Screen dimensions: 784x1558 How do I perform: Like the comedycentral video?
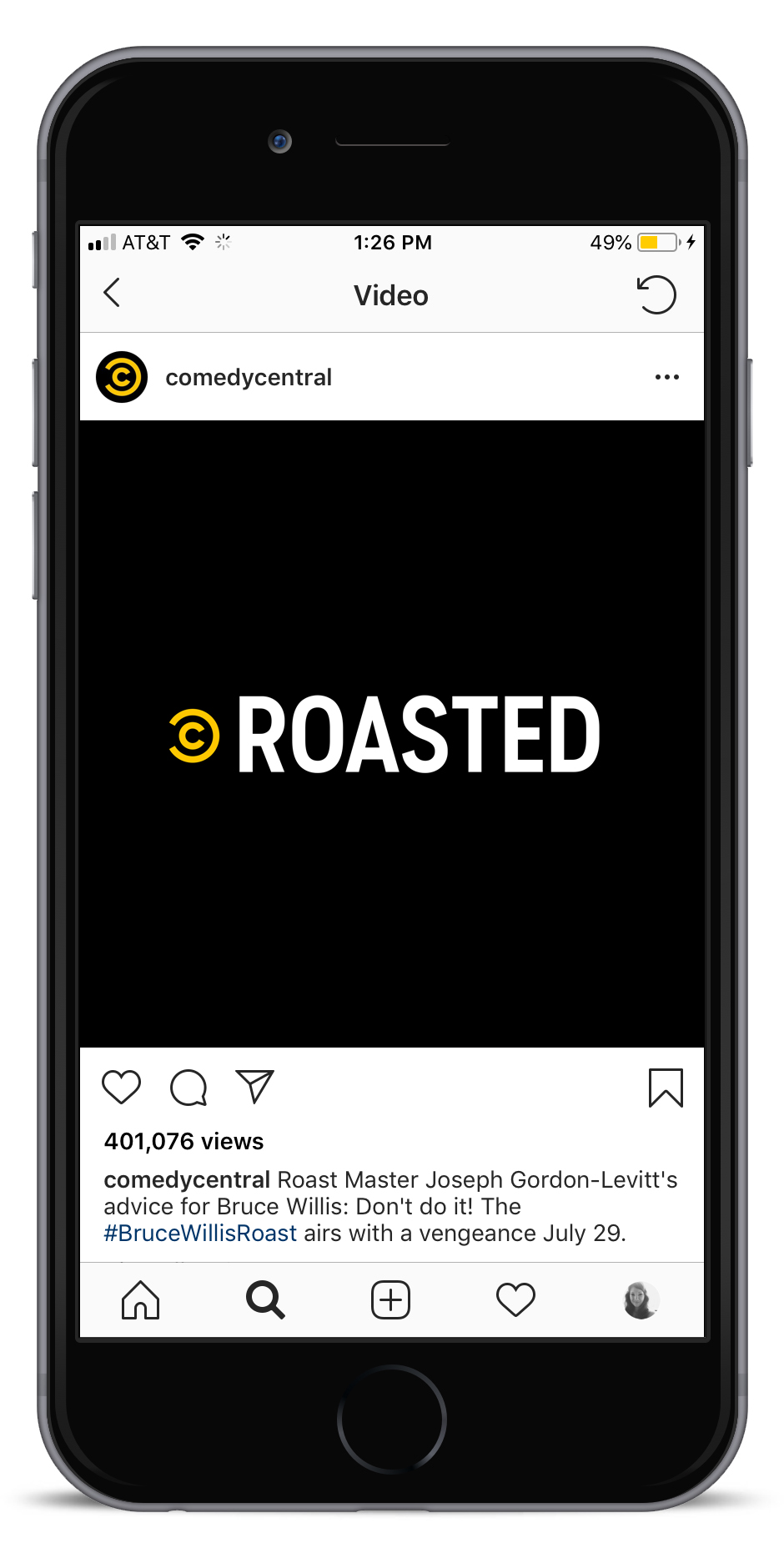[122, 1088]
